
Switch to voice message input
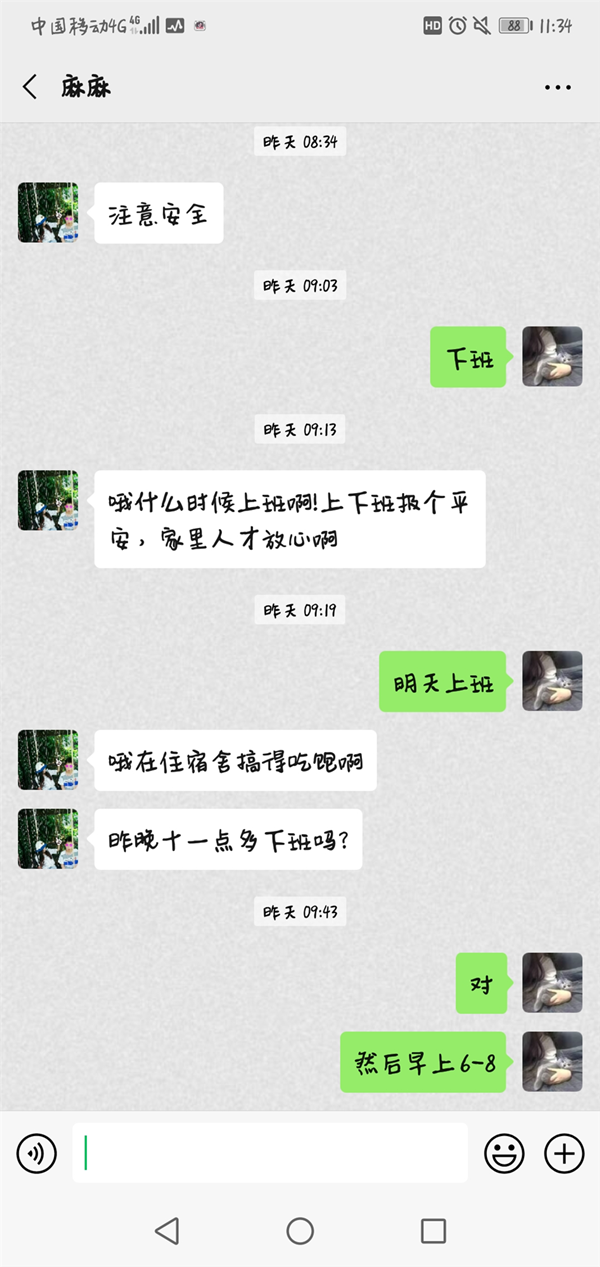point(37,1154)
